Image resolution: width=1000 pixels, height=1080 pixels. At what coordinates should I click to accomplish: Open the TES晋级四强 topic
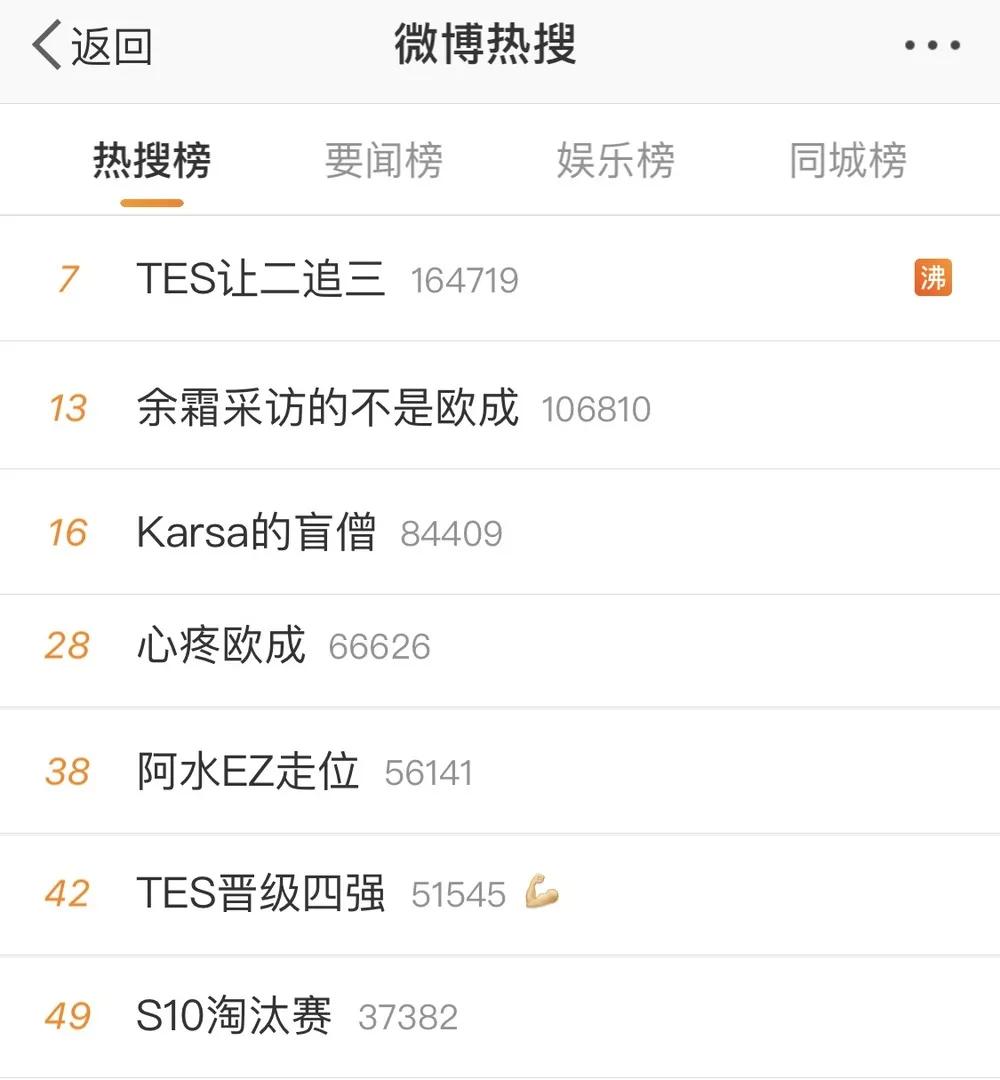coord(262,893)
